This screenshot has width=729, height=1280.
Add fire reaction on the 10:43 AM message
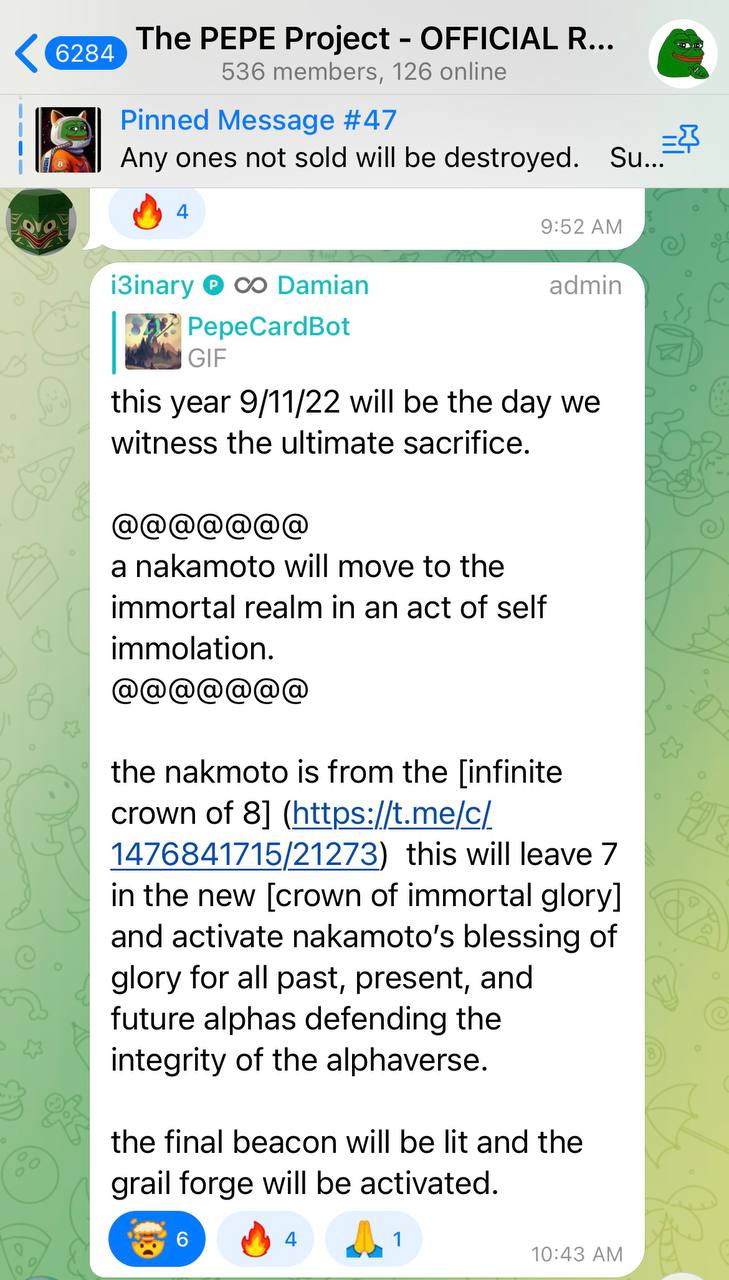265,1240
